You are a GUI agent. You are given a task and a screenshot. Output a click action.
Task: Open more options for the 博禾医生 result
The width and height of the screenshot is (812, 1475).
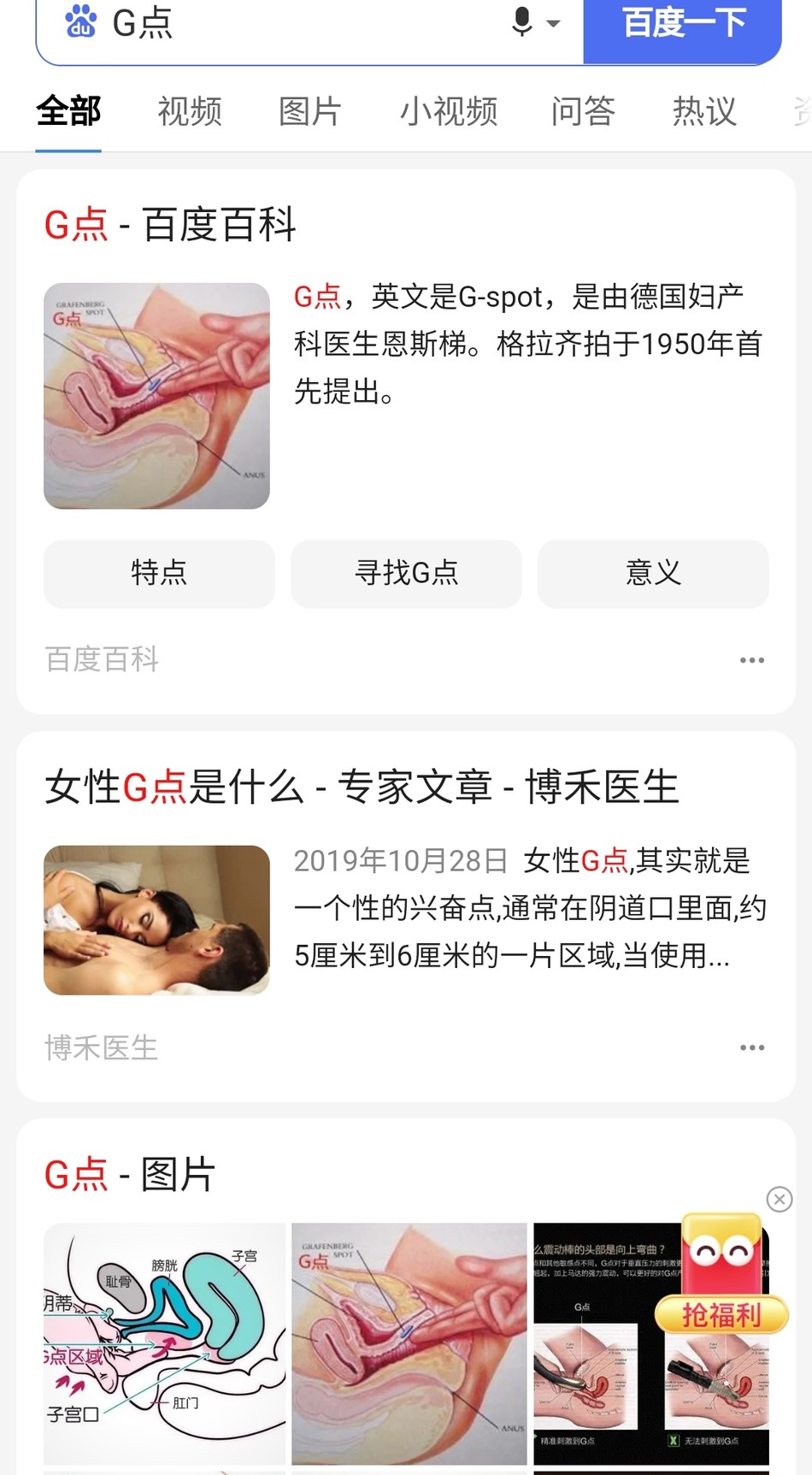752,1047
